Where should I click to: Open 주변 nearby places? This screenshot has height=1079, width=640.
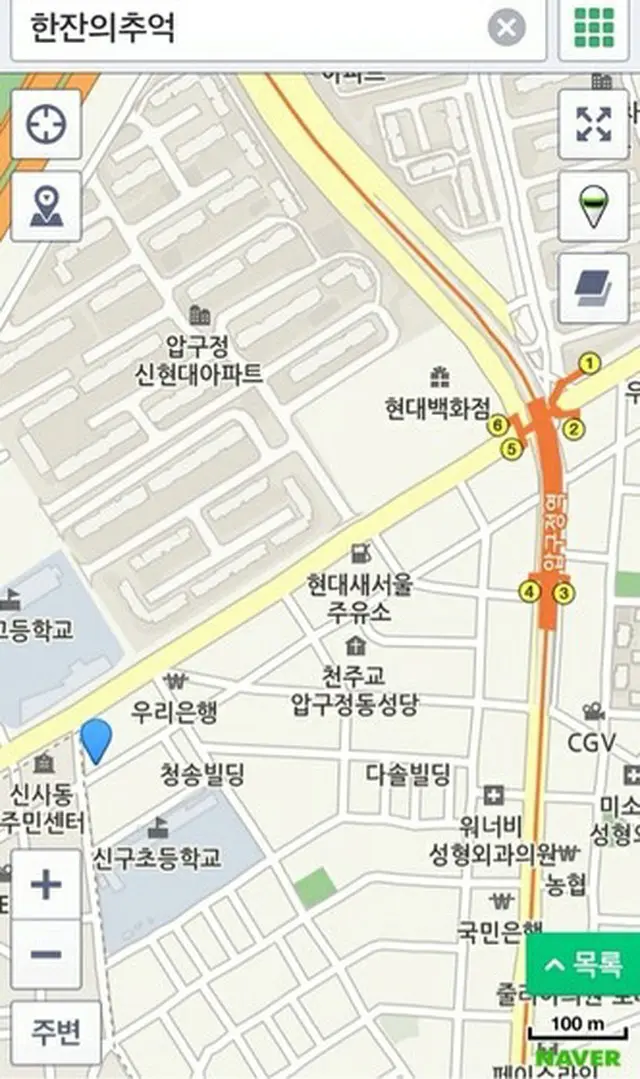click(56, 1032)
